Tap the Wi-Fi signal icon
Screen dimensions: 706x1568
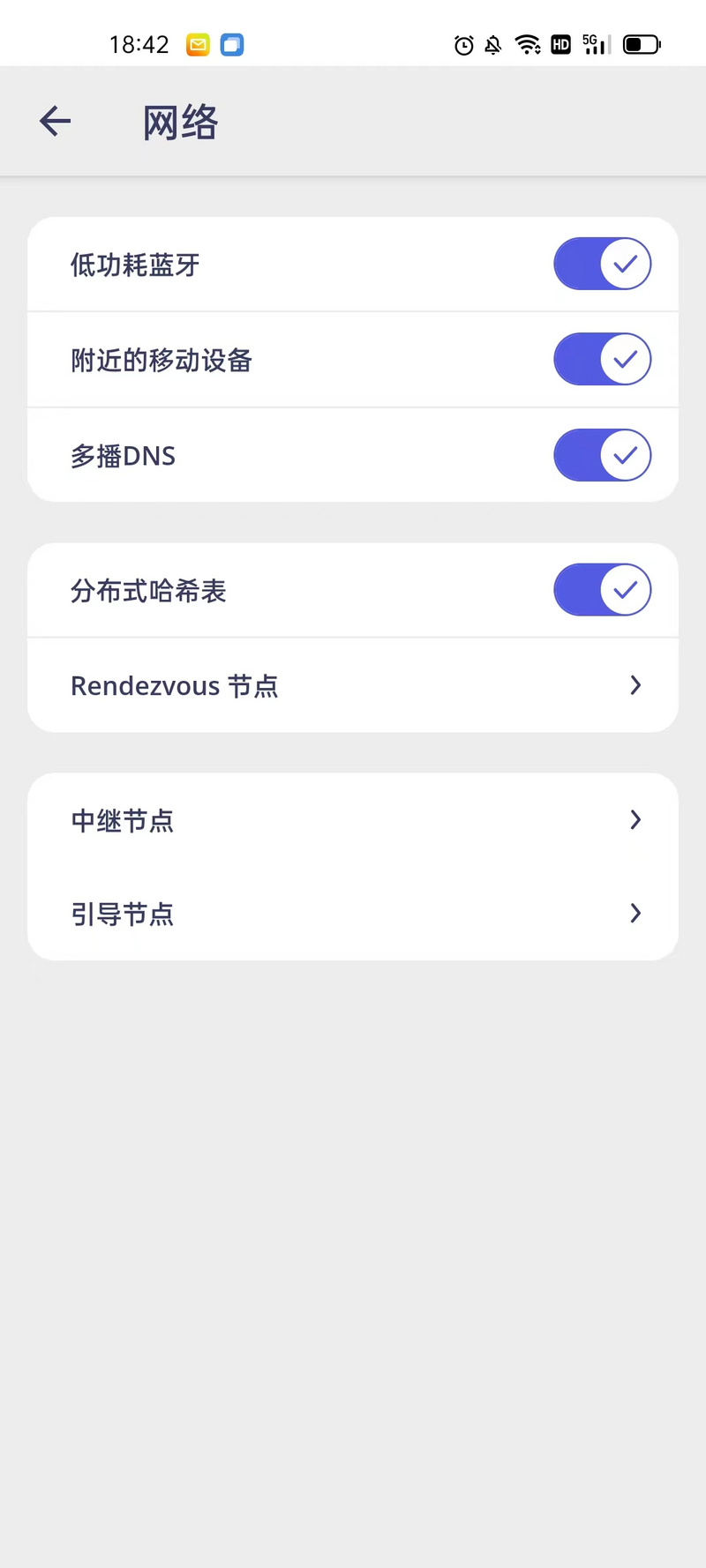click(528, 44)
